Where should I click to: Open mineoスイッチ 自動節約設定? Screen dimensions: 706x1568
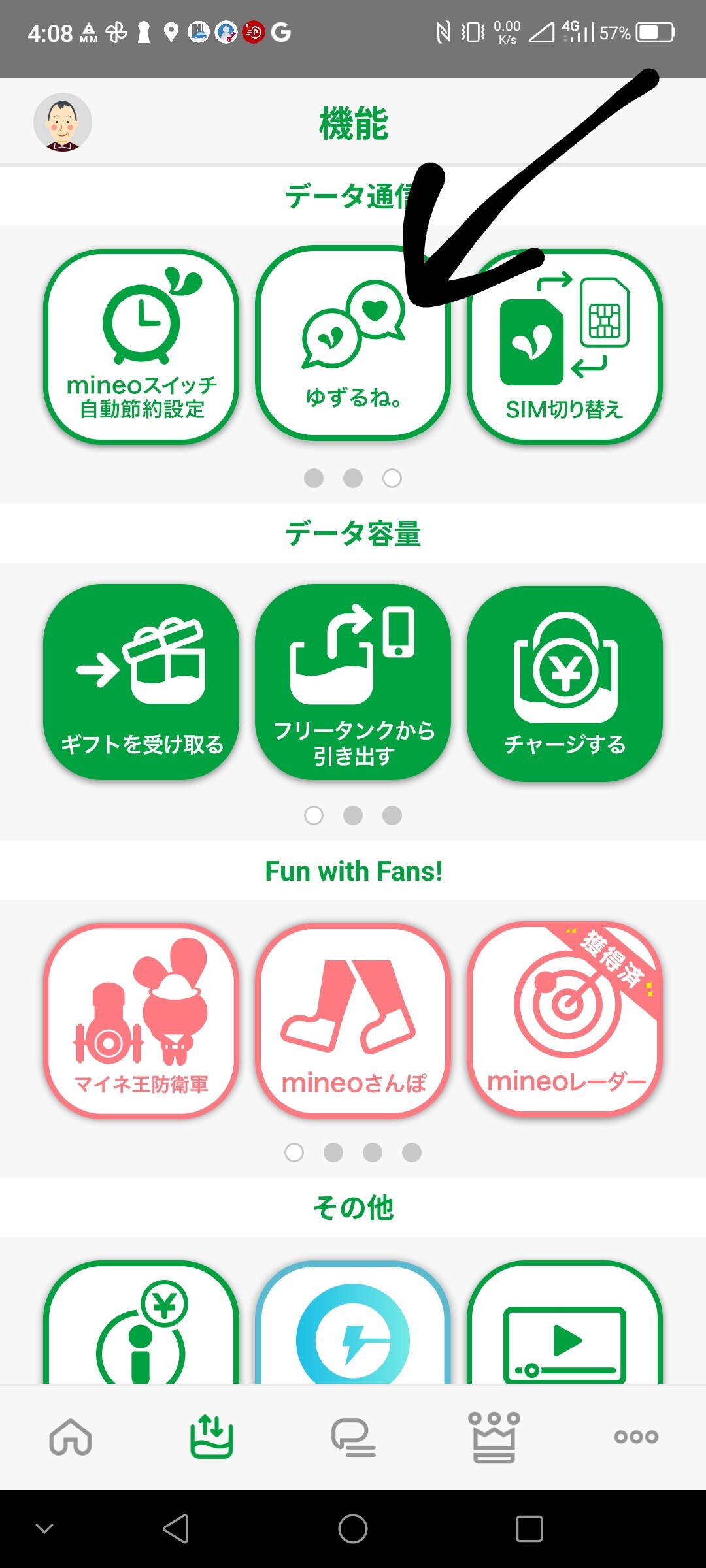tap(141, 346)
